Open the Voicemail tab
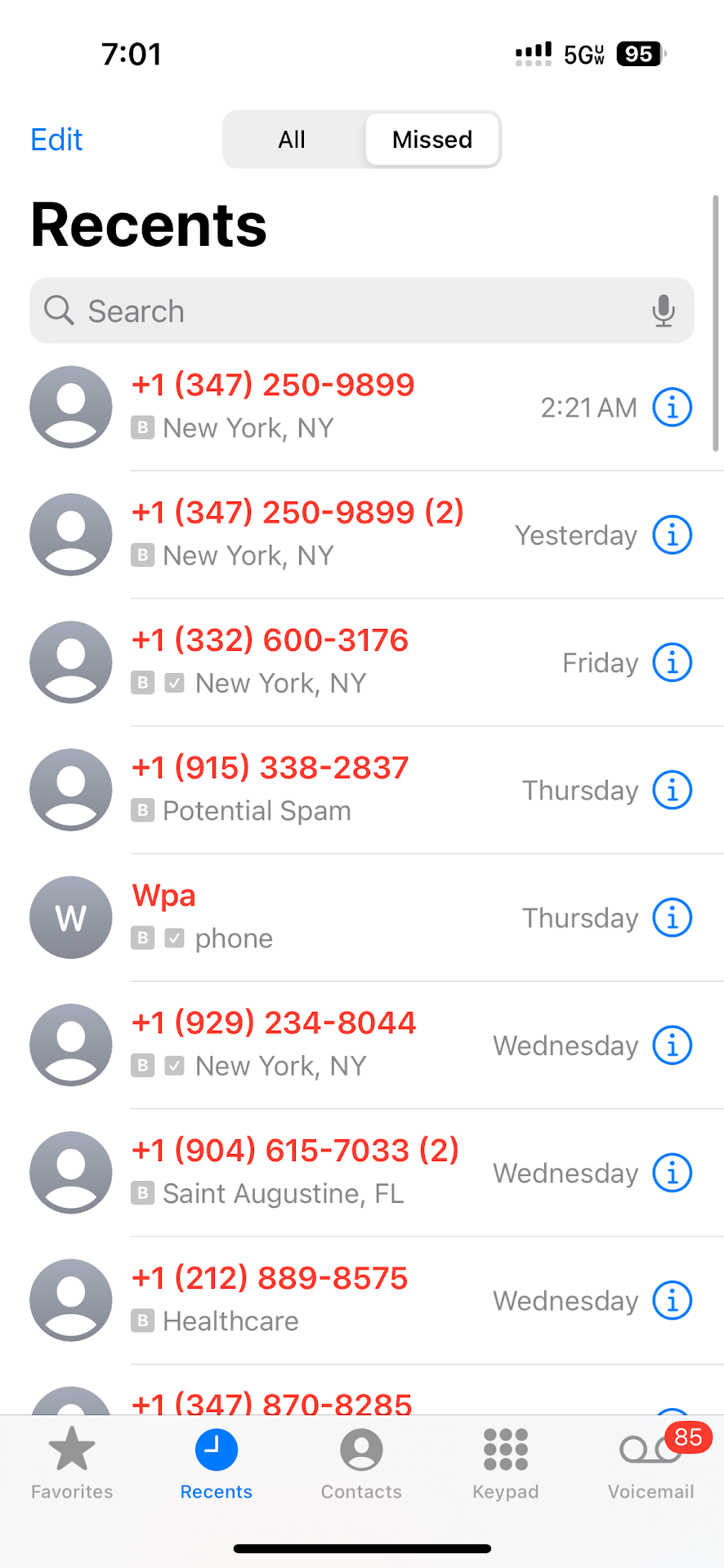Image resolution: width=724 pixels, height=1568 pixels. [650, 1463]
